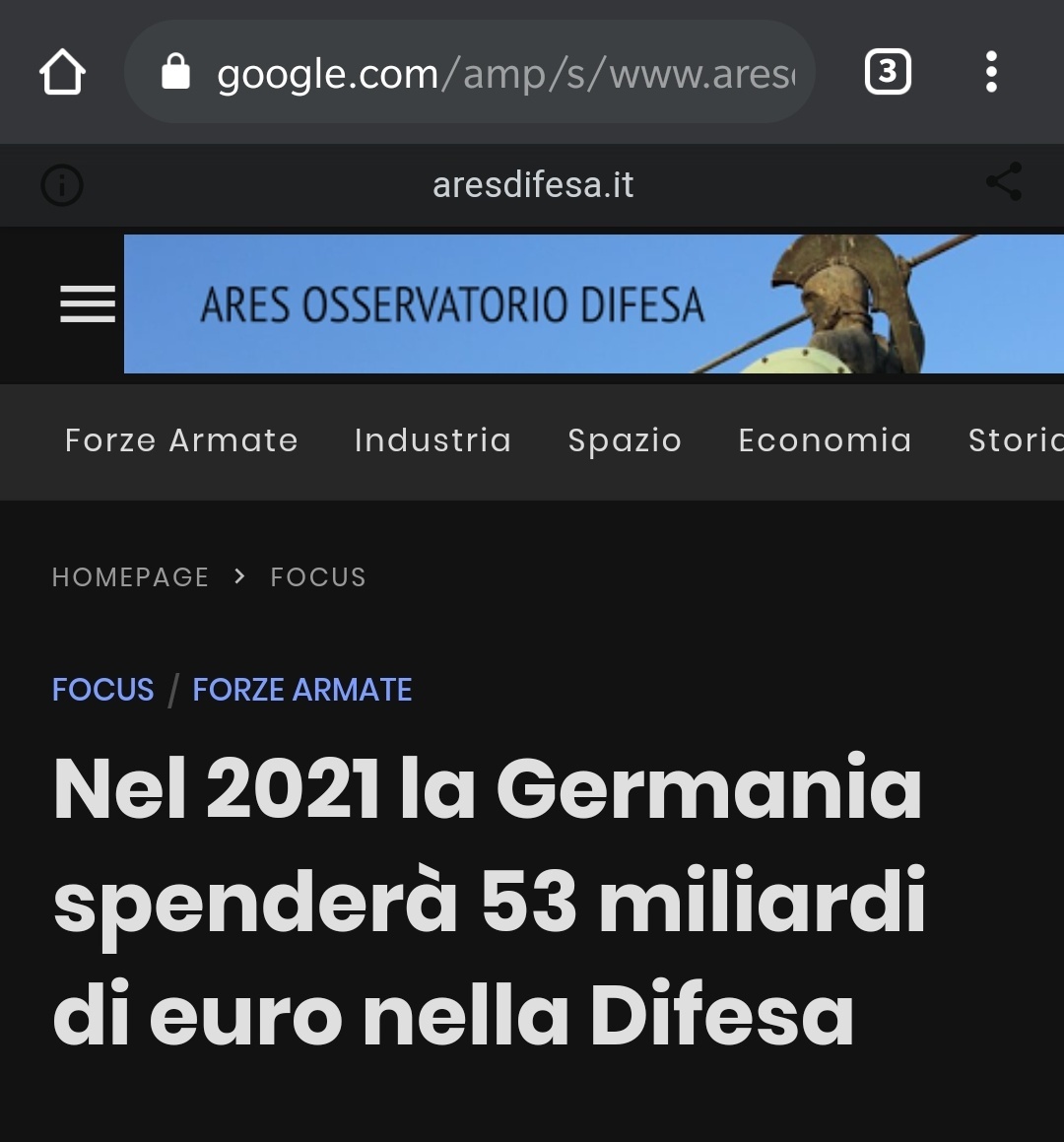Open the blue FORZE ARMATE category tag
Viewport: 1064px width, 1142px height.
pos(302,690)
